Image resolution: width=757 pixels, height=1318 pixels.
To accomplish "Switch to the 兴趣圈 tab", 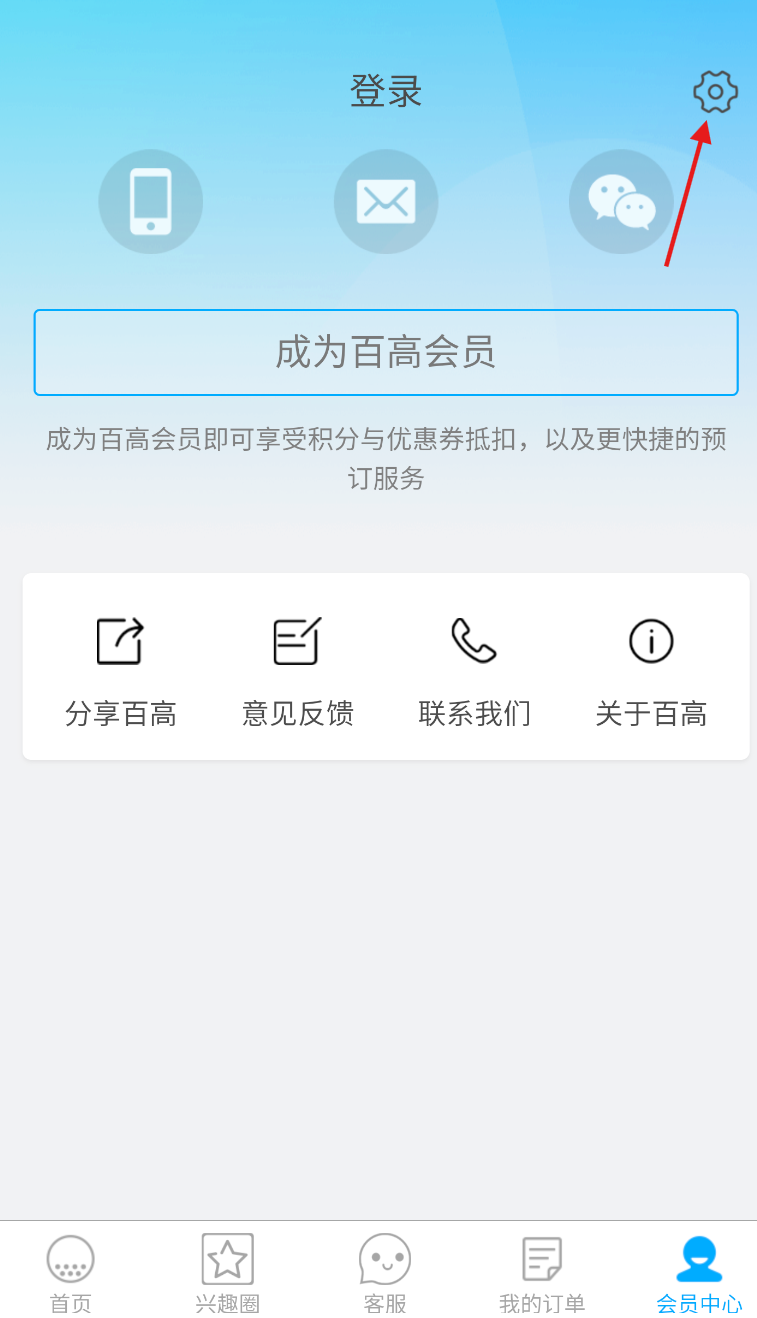I will coord(228,1274).
